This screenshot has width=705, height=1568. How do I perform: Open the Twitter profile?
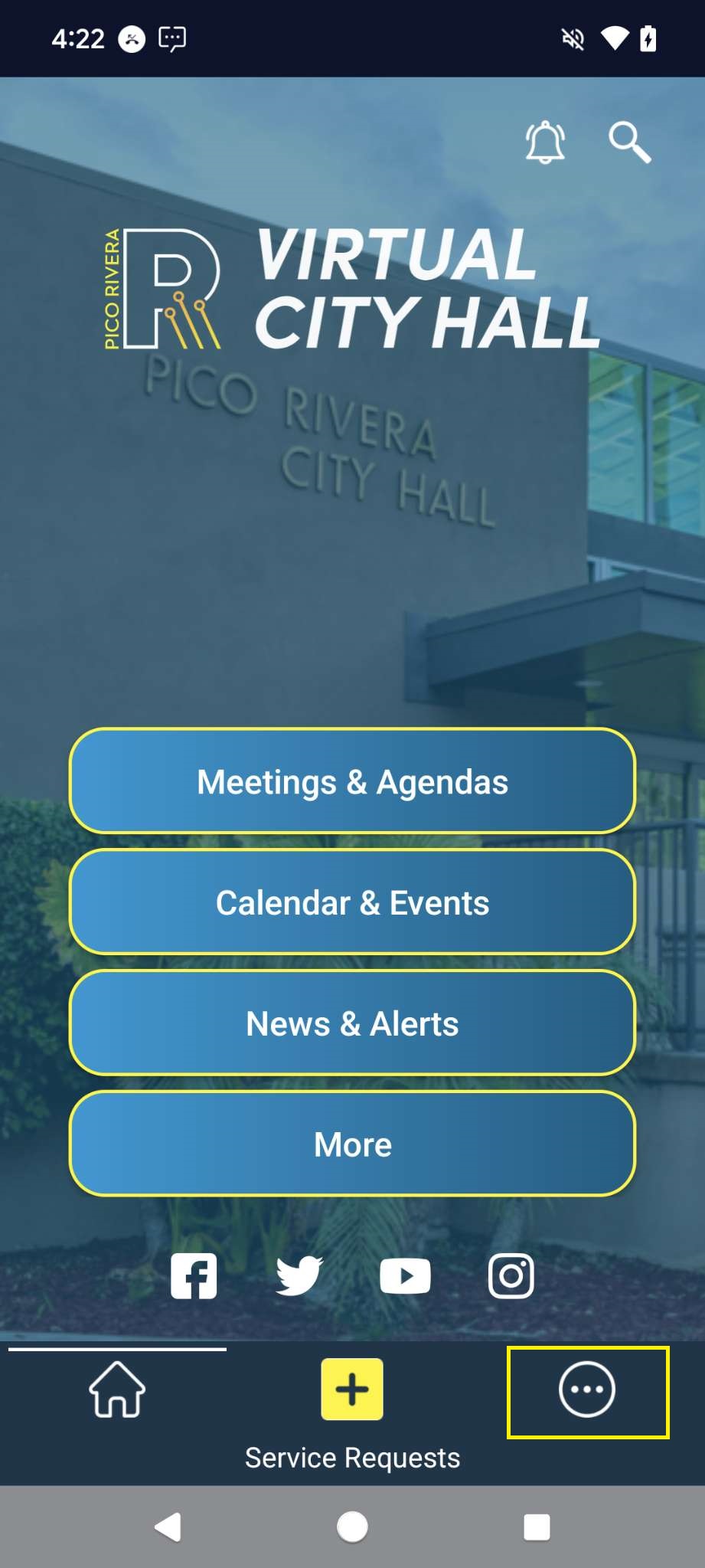(299, 1276)
